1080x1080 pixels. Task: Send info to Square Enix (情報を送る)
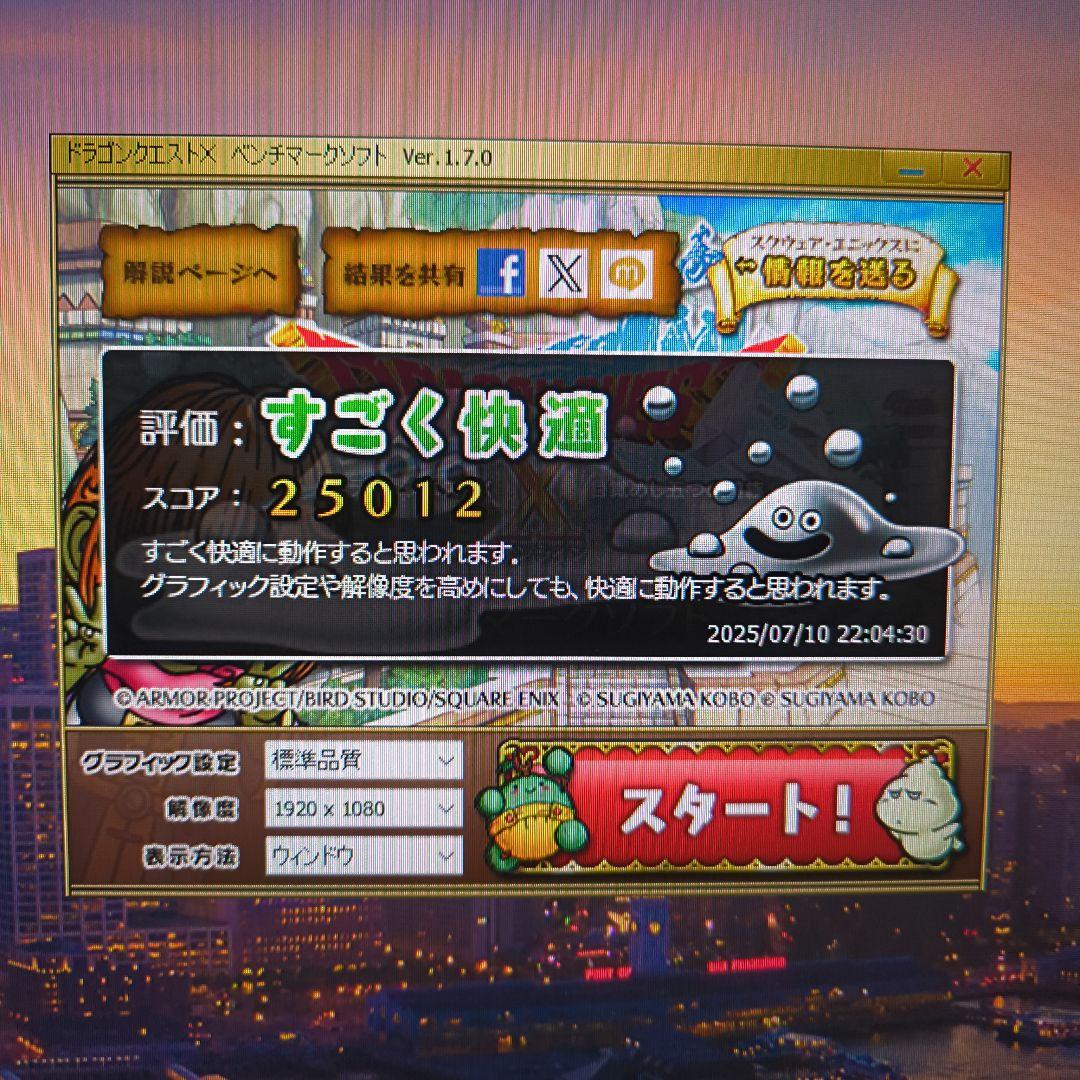point(837,273)
